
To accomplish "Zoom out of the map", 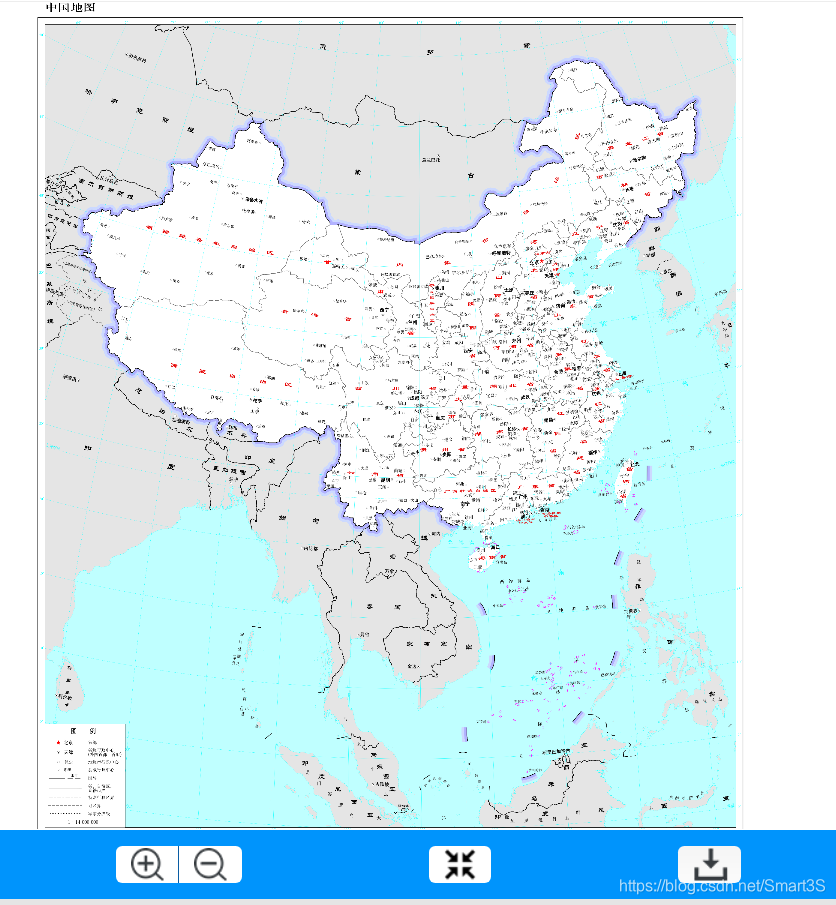I will coord(211,864).
